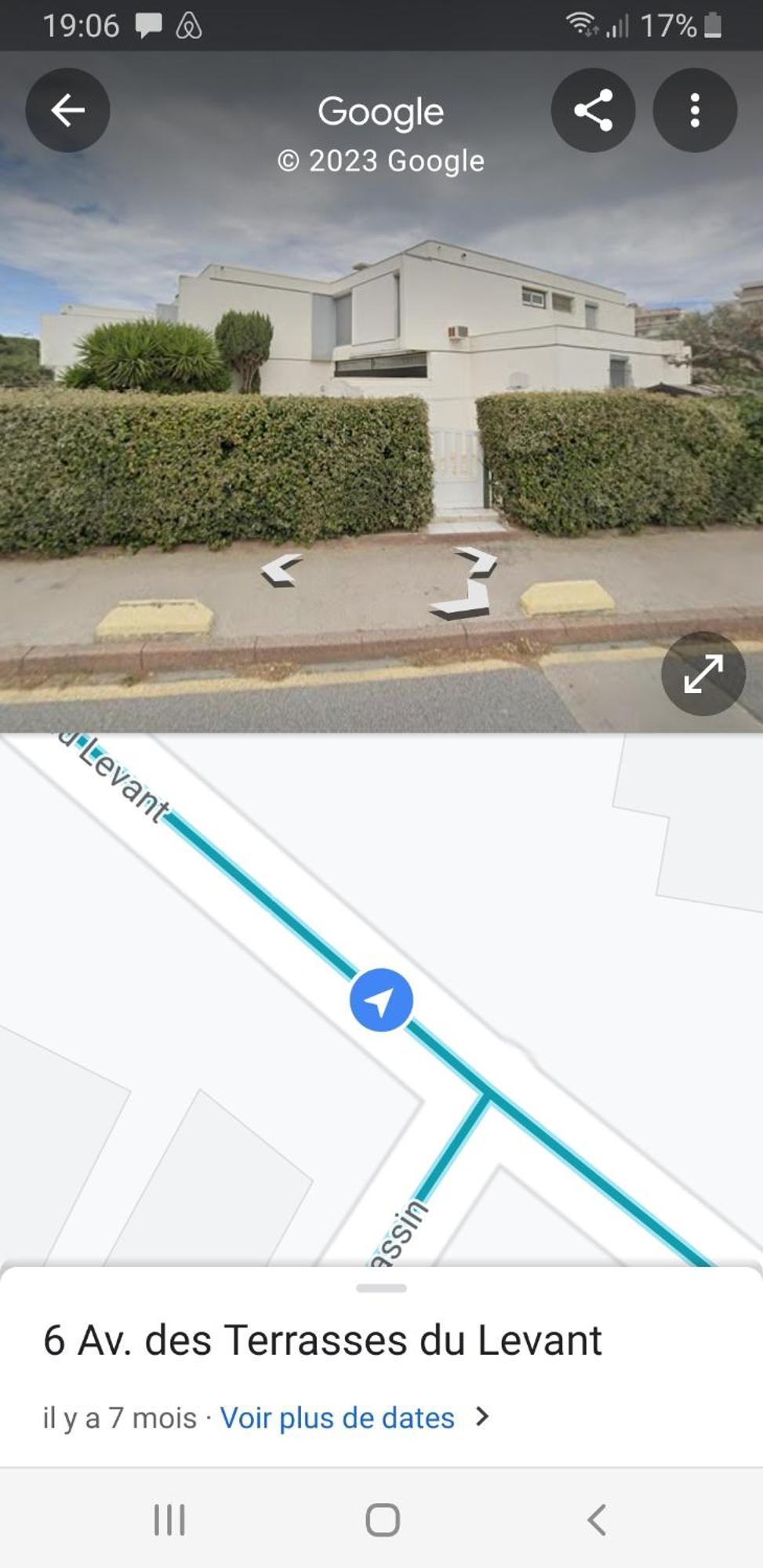Tap the bottom sheet drag handle

(381, 1288)
